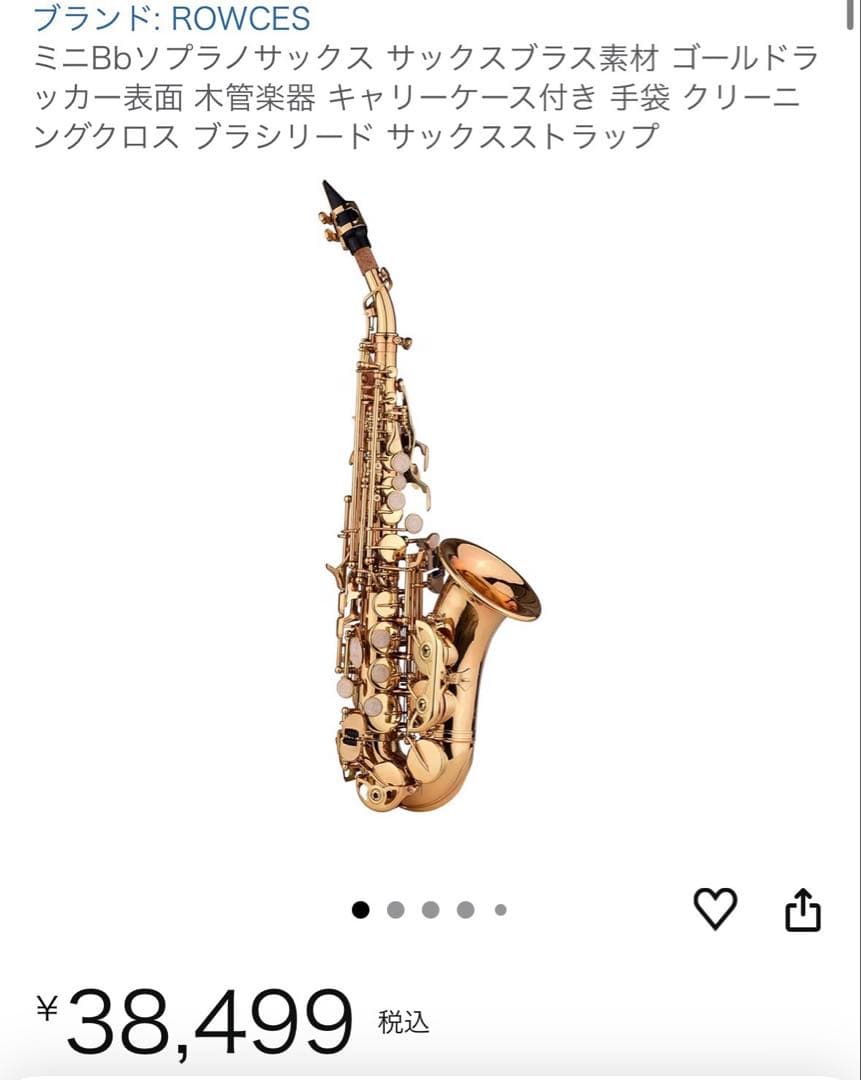Share this product listing
The height and width of the screenshot is (1080, 861).
point(802,909)
